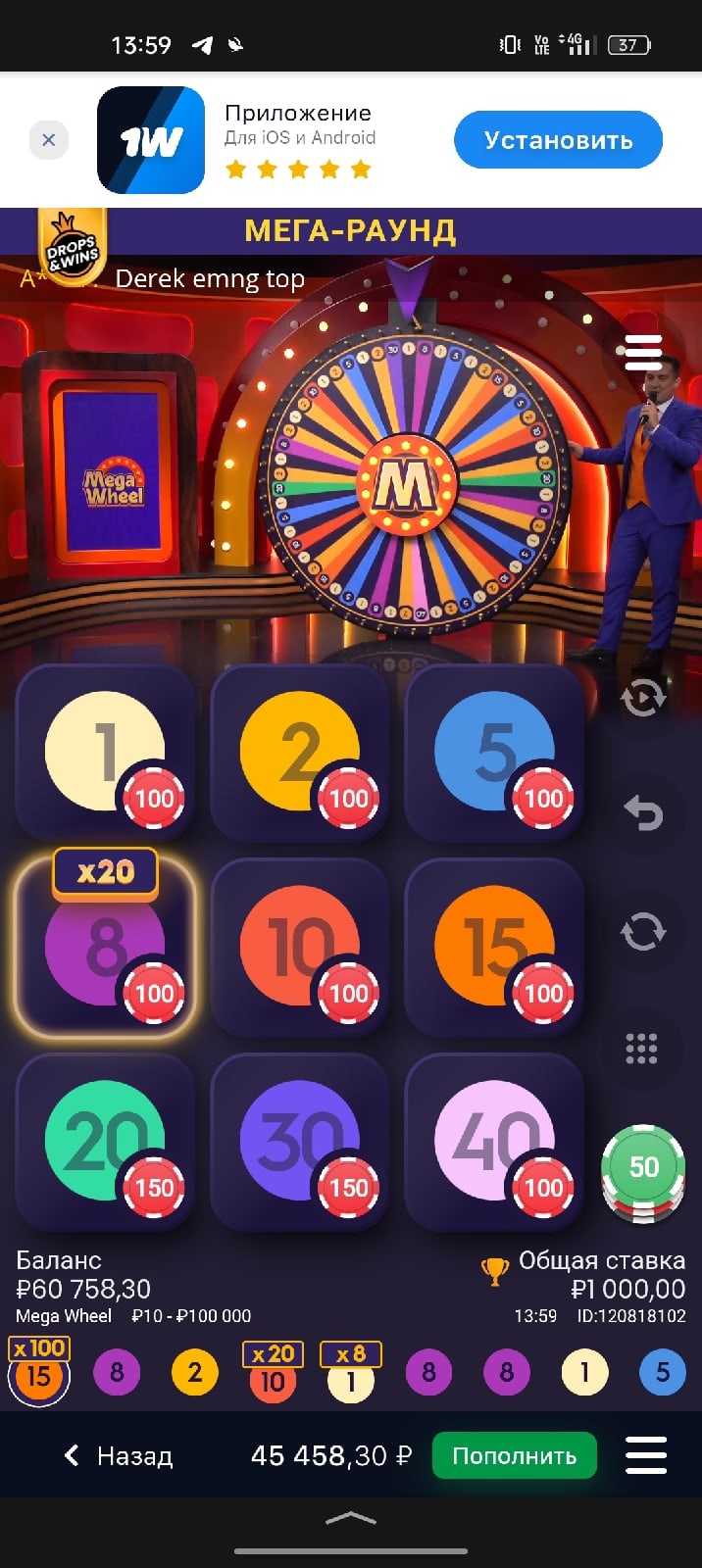Place a bet on number 1
The image size is (702, 1568).
105,753
